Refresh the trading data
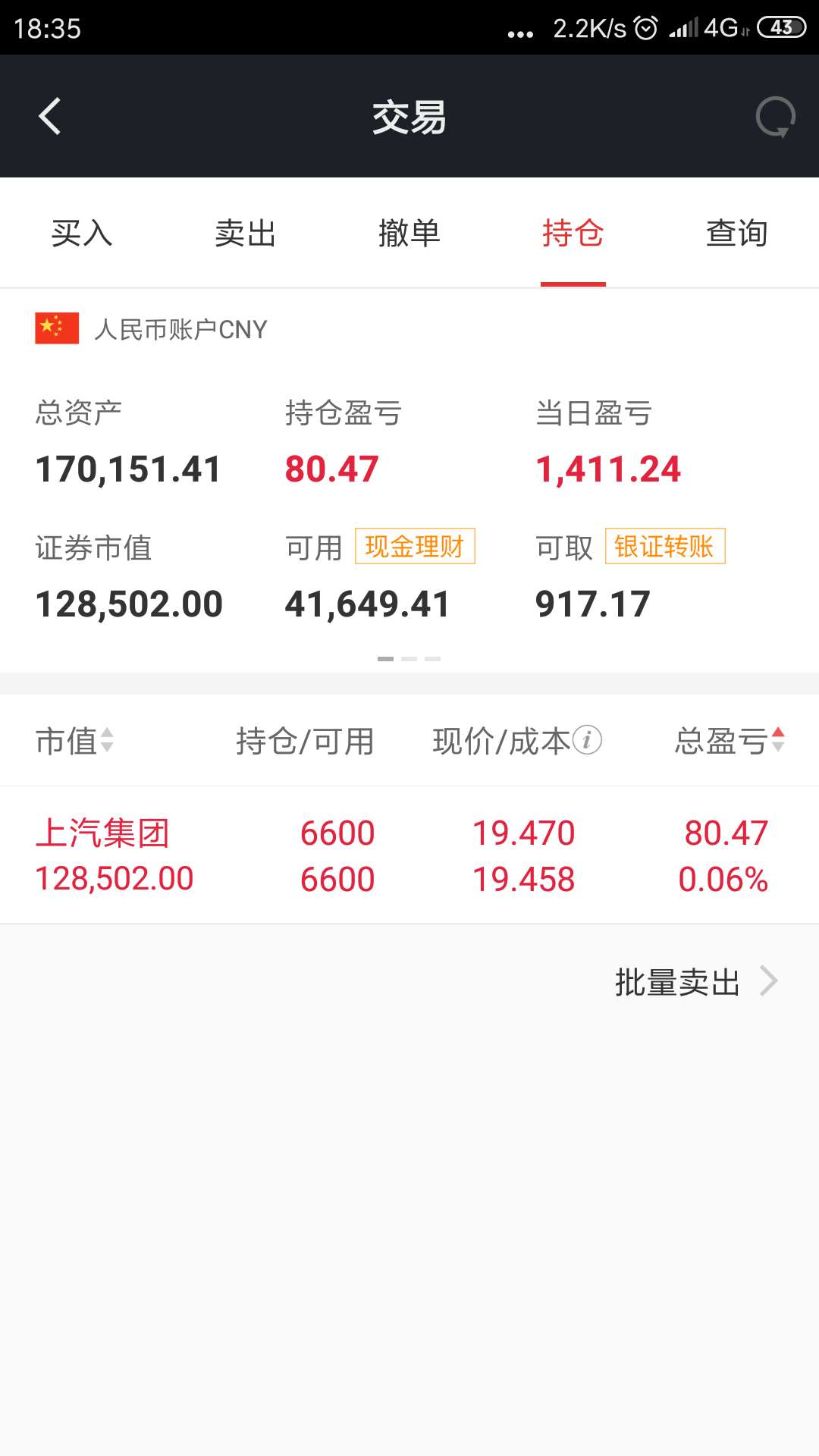 [x=776, y=117]
